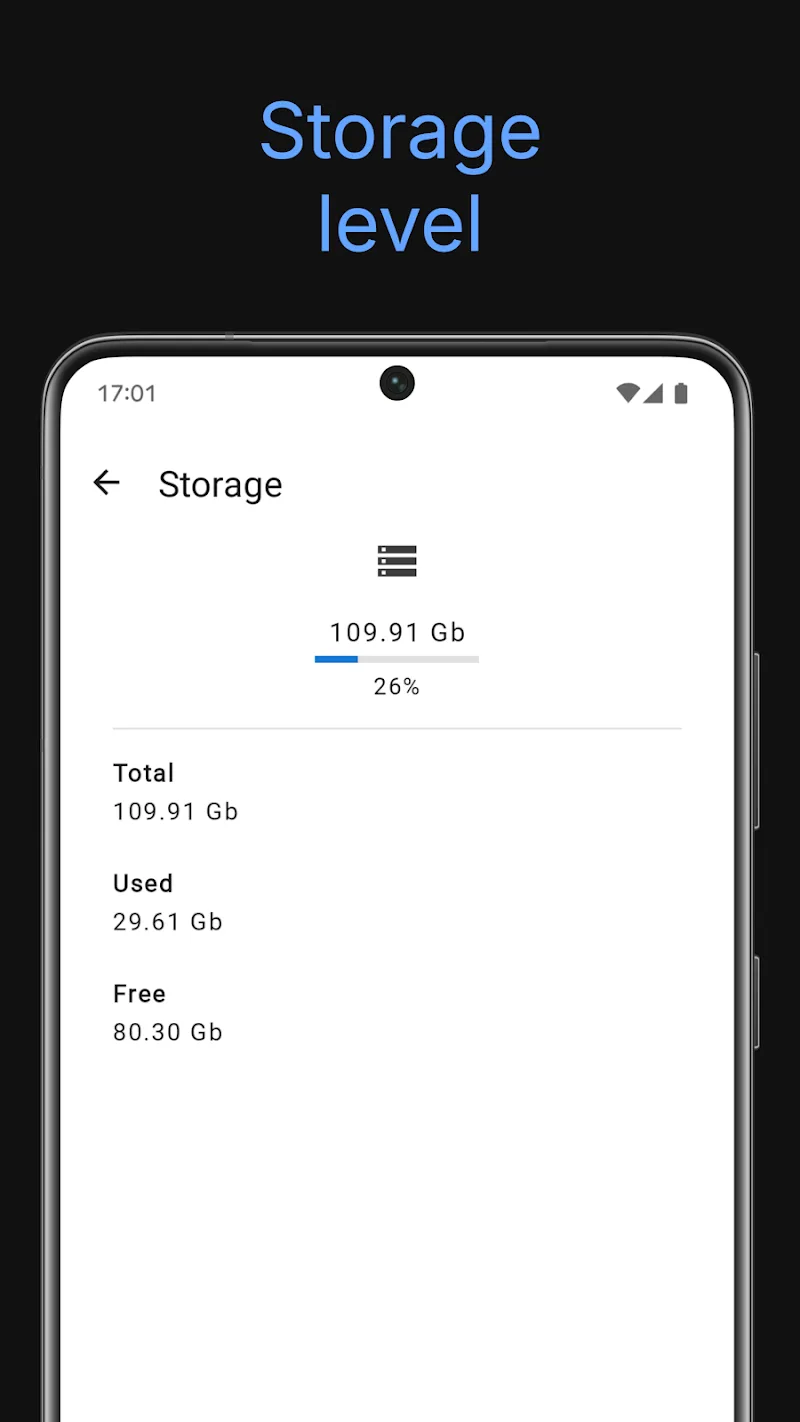Select the front camera cutout area
The image size is (800, 1422).
[x=397, y=383]
